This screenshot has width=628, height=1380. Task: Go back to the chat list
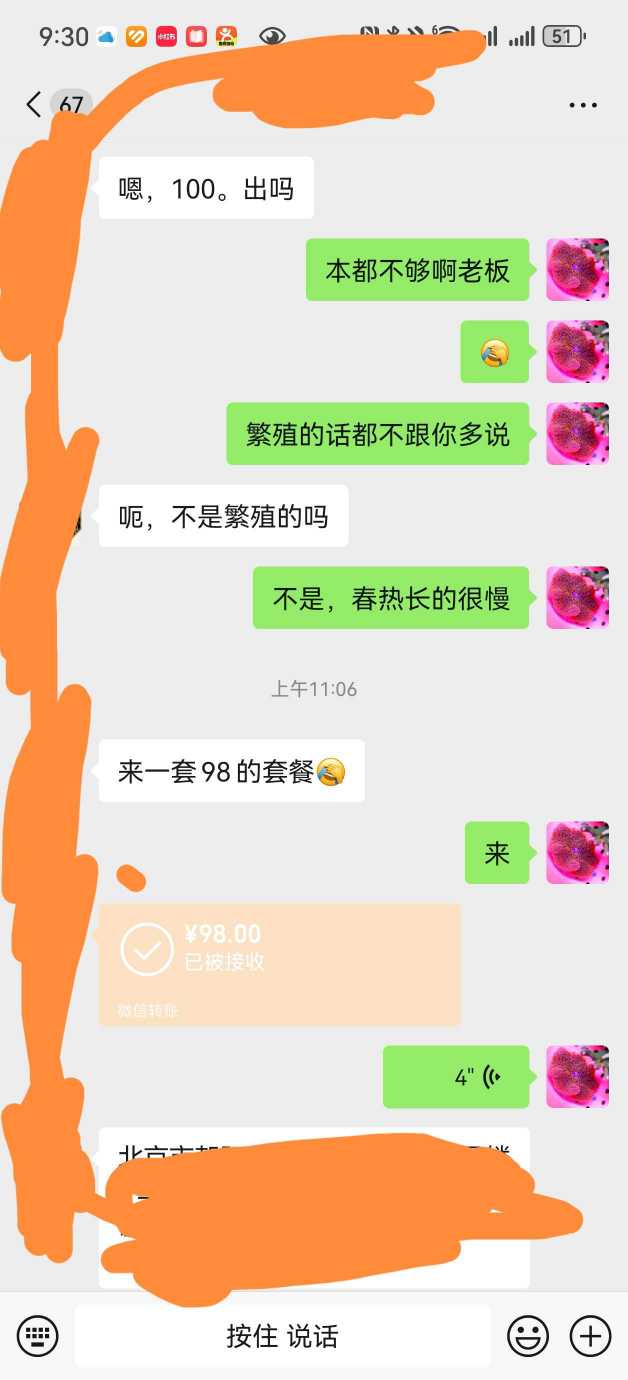35,104
